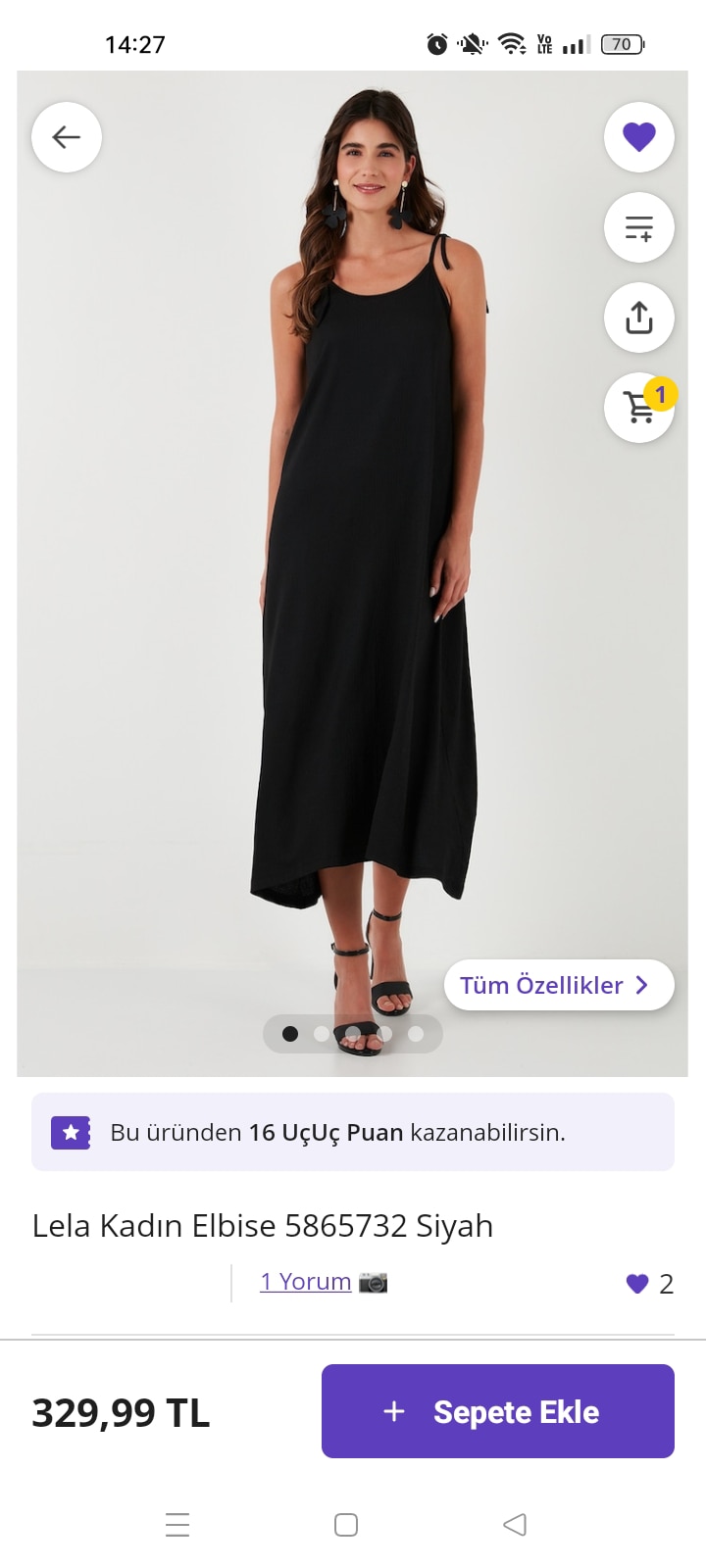This screenshot has height=1568, width=706.
Task: Tap the system home button
Action: [346, 1525]
